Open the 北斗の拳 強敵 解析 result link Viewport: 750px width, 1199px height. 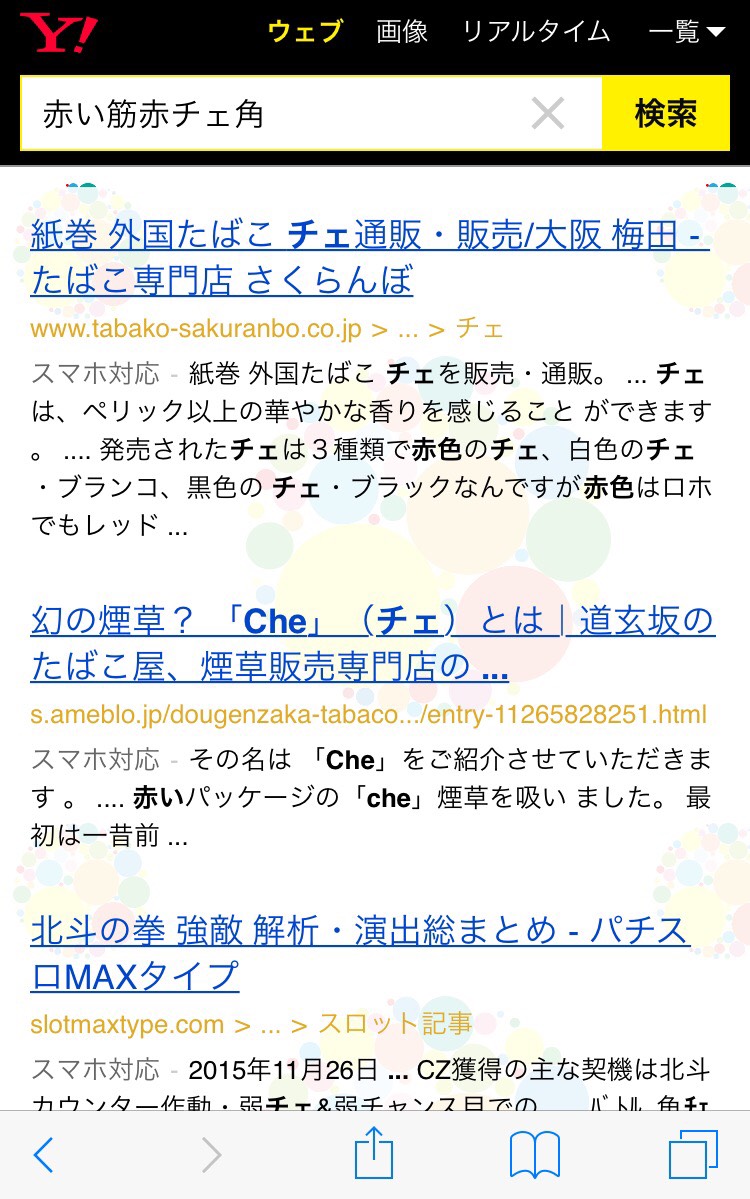pyautogui.click(x=360, y=952)
